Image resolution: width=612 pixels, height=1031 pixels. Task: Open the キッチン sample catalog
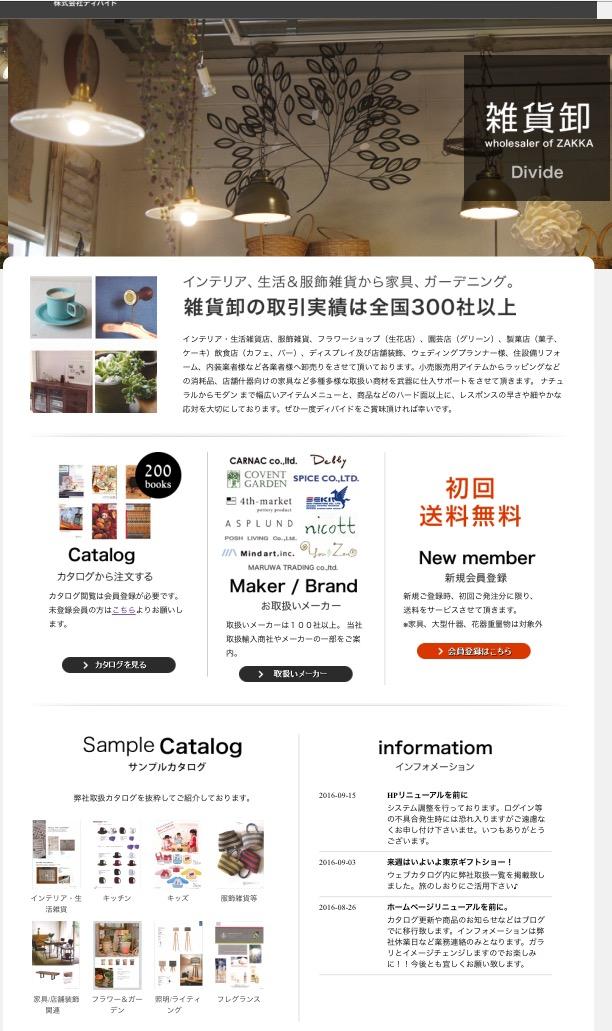click(117, 854)
